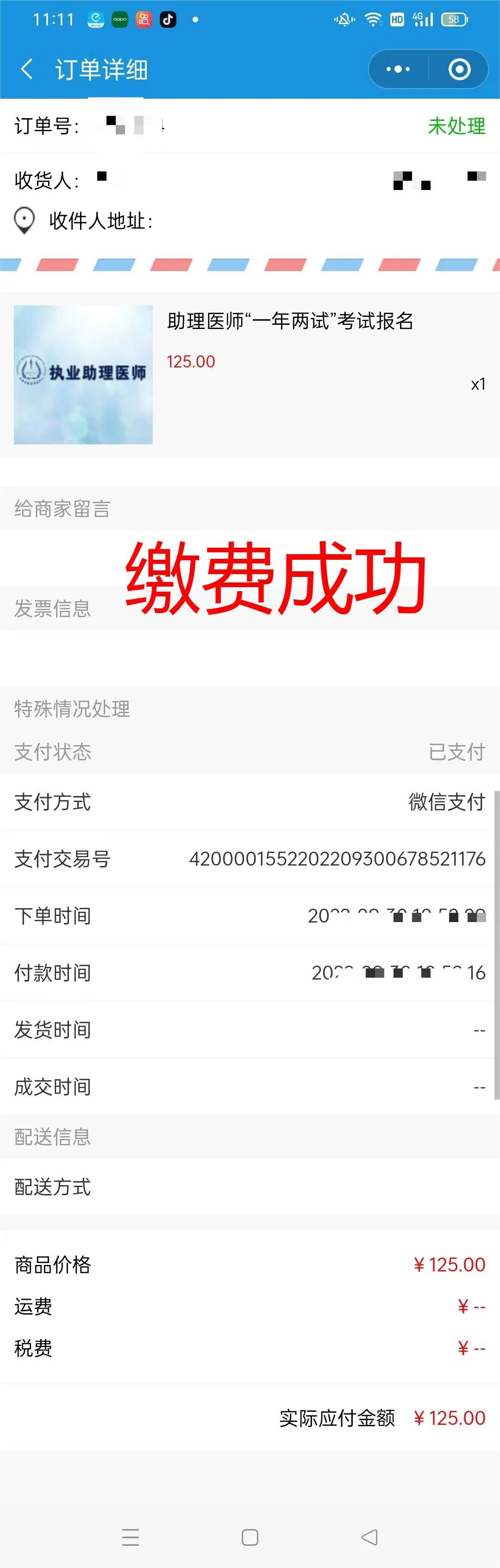Viewport: 500px width, 1568px height.
Task: Go back from the 订单详细 page
Action: coord(27,69)
